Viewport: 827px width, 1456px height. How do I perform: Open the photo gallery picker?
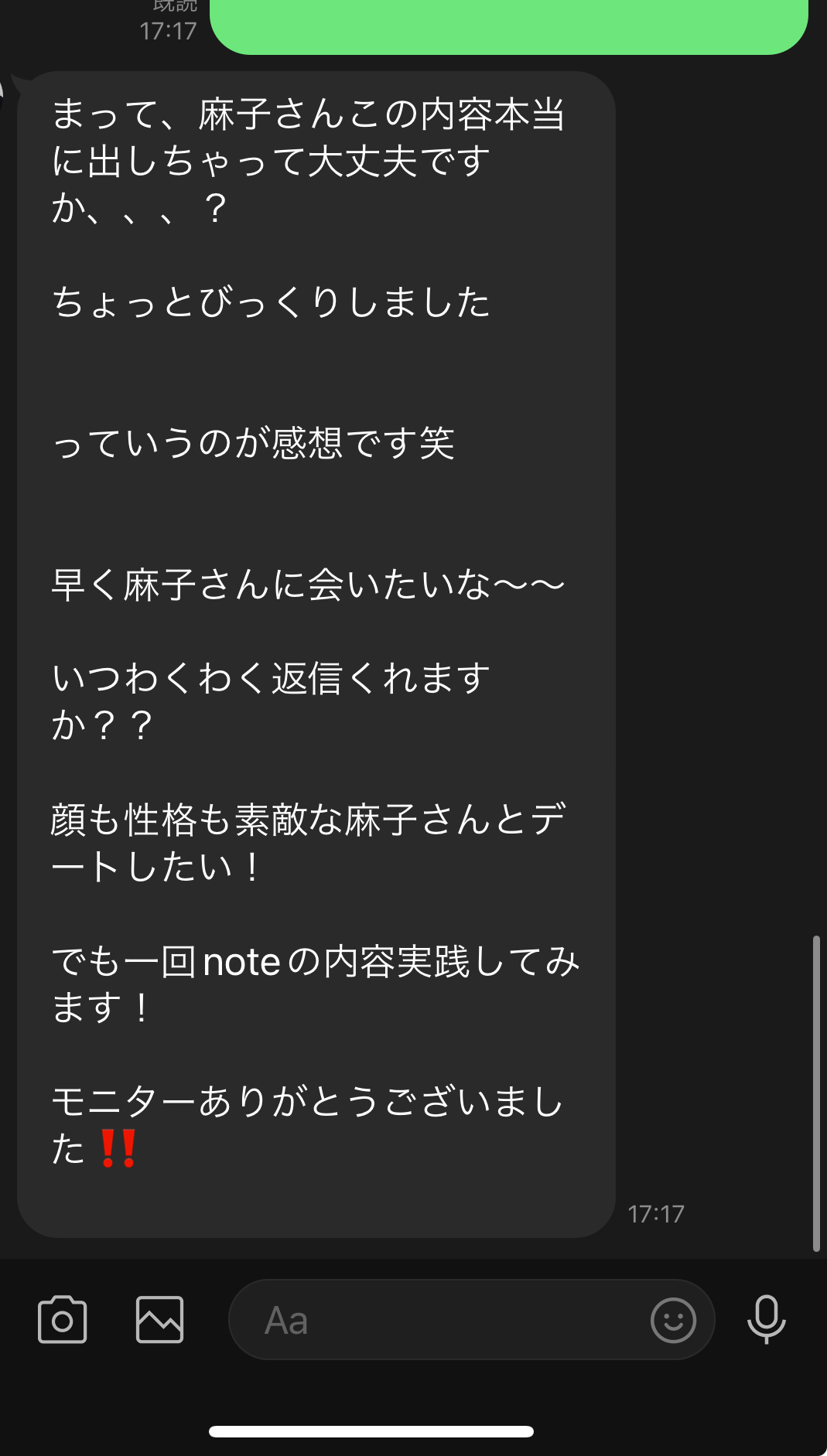coord(159,1320)
